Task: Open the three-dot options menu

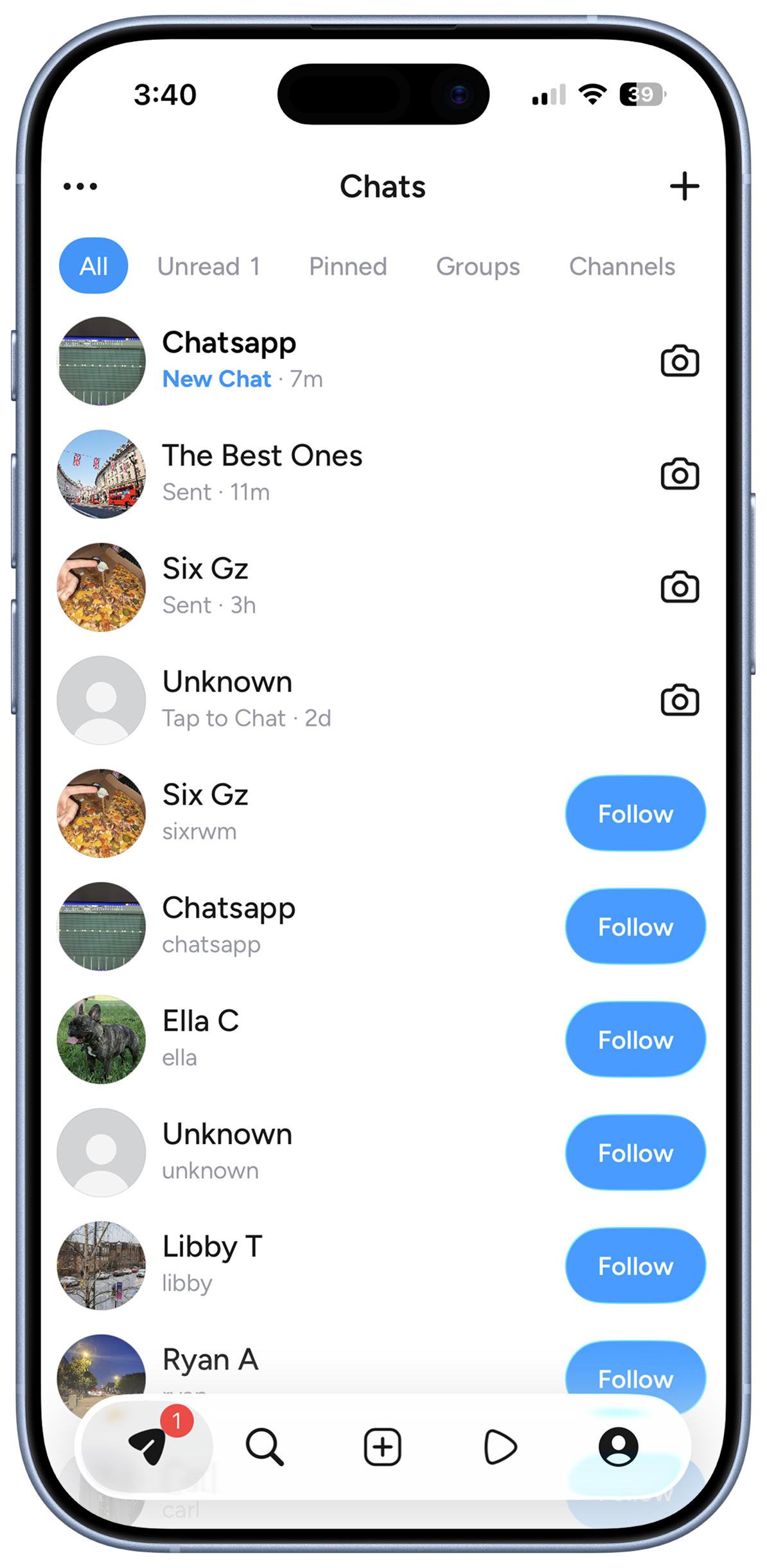Action: 80,187
